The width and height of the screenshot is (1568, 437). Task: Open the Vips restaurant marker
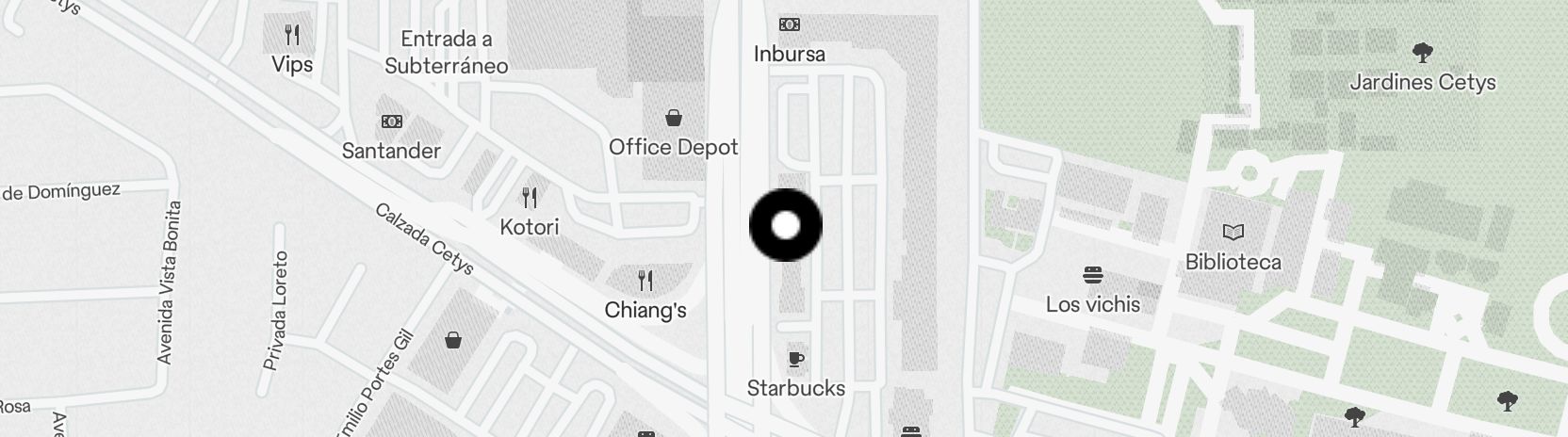coord(292,36)
